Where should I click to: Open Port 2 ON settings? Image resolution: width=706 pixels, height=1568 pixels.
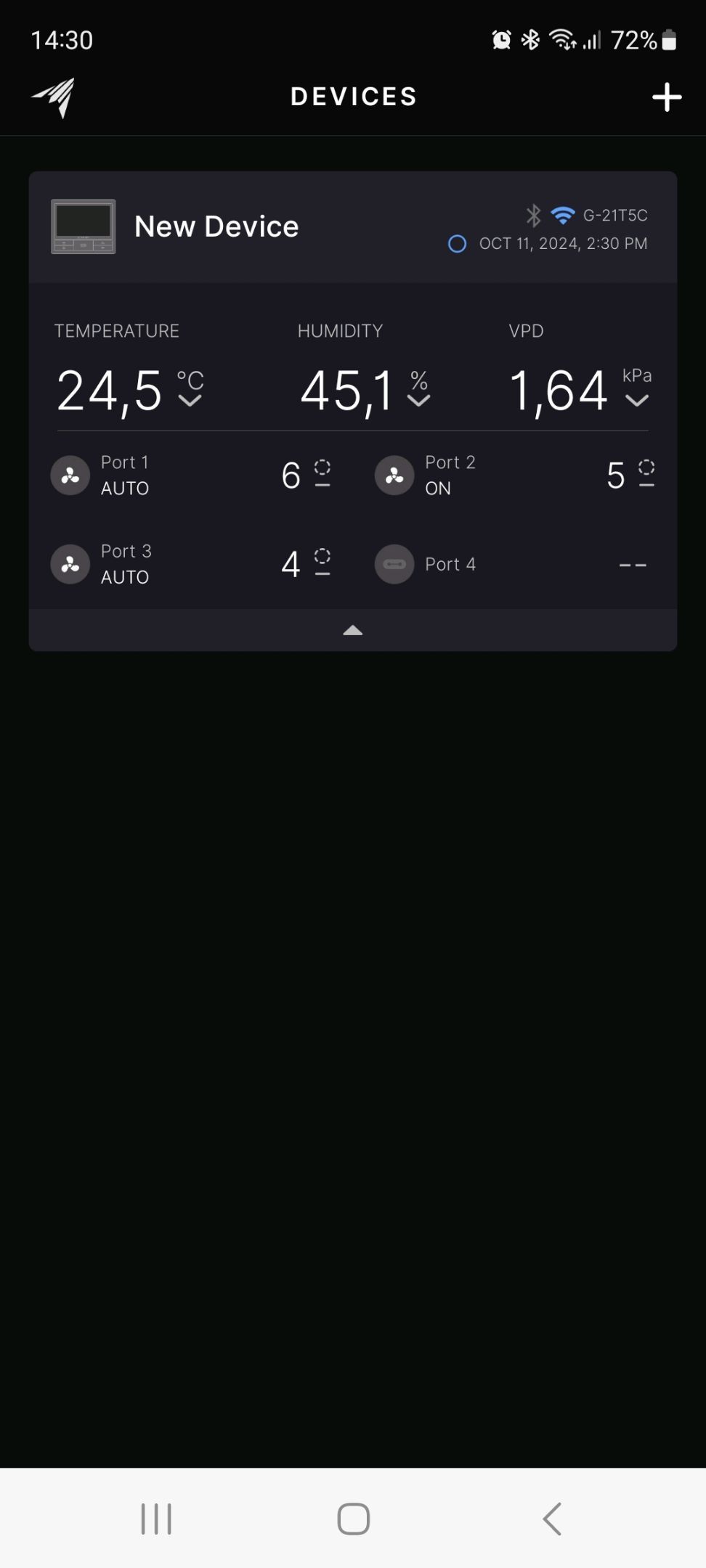(x=514, y=475)
